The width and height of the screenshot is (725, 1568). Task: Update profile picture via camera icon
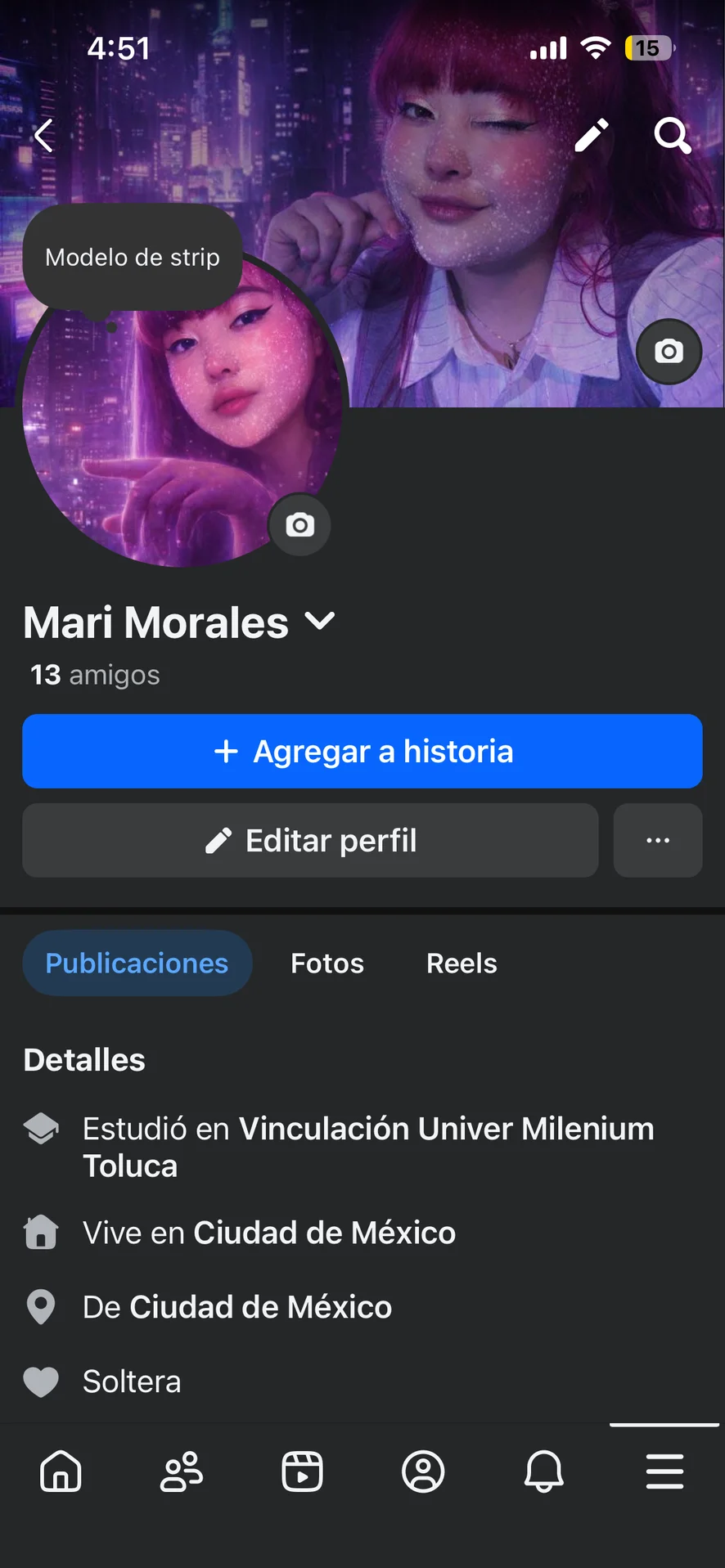click(x=299, y=525)
